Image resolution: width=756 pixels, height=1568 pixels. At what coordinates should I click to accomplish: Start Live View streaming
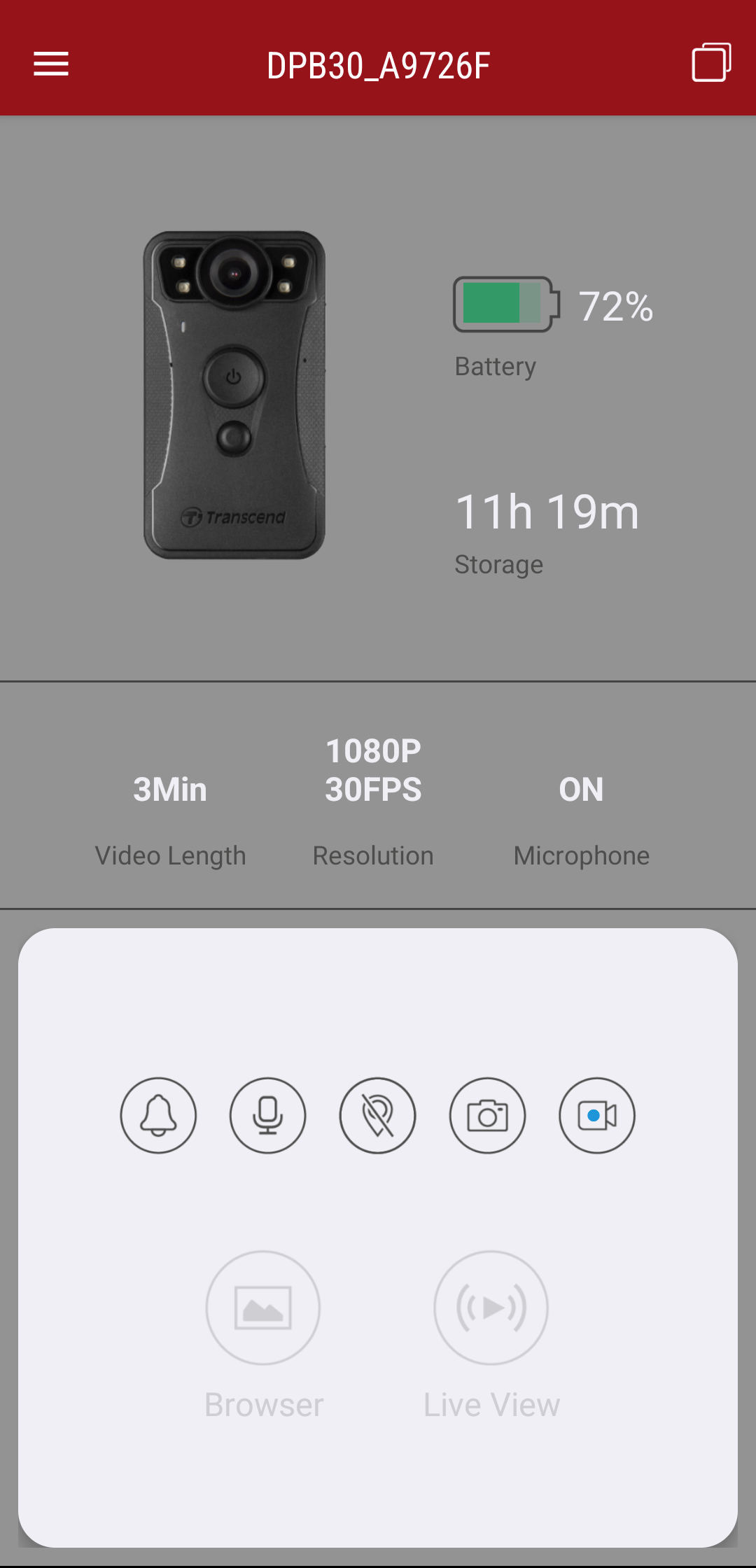pos(491,1308)
